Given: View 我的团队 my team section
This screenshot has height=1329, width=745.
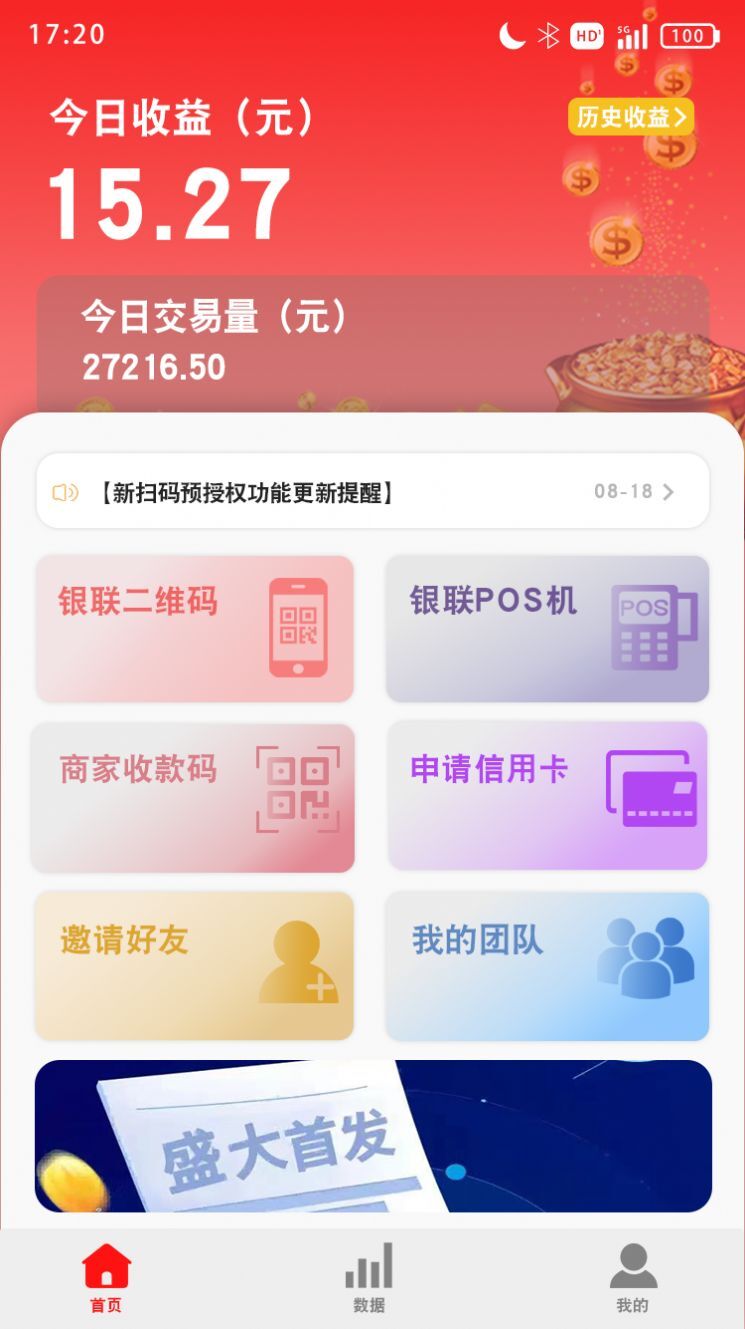Looking at the screenshot, I should pos(547,965).
